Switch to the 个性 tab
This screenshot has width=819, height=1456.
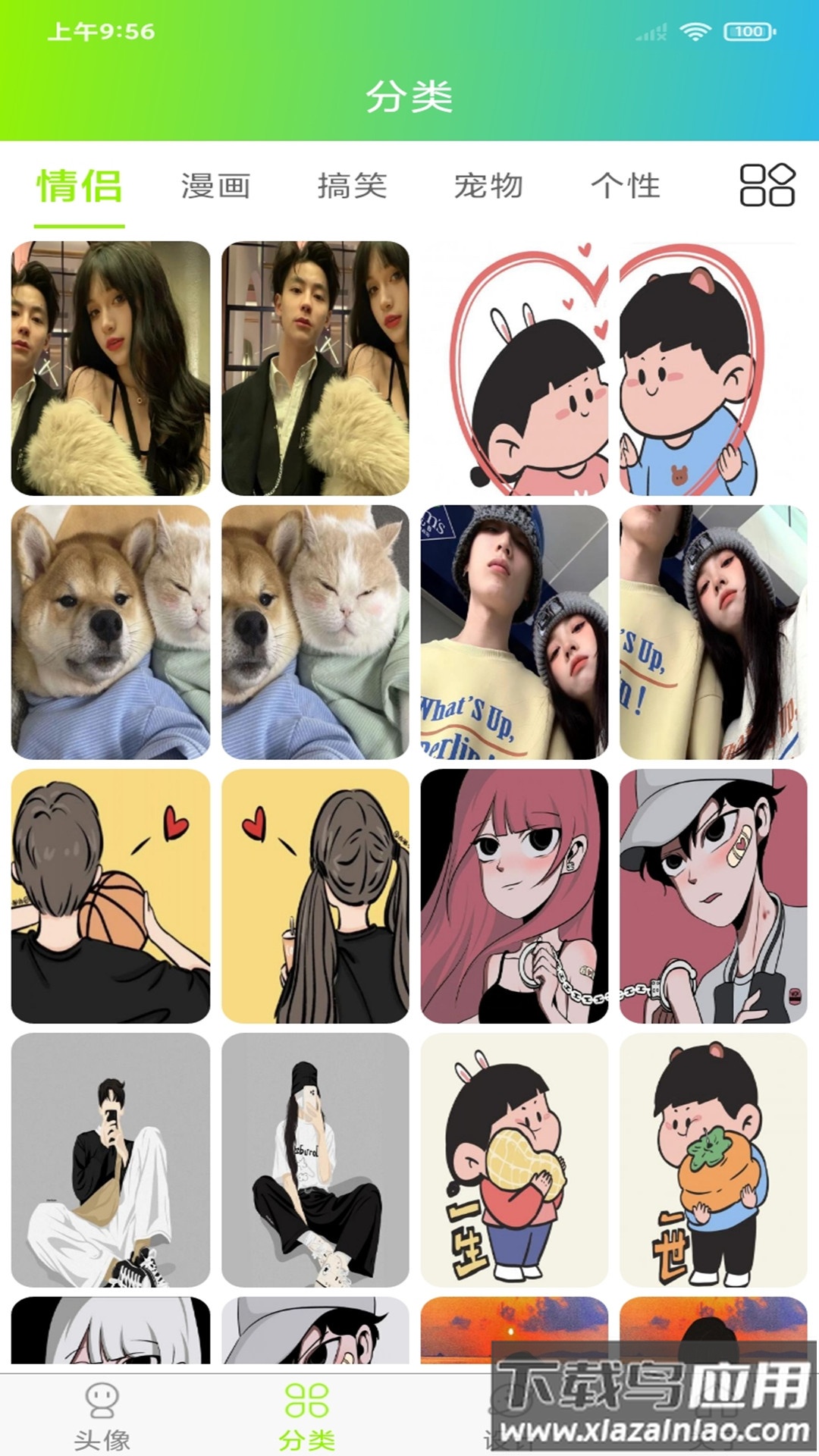626,186
